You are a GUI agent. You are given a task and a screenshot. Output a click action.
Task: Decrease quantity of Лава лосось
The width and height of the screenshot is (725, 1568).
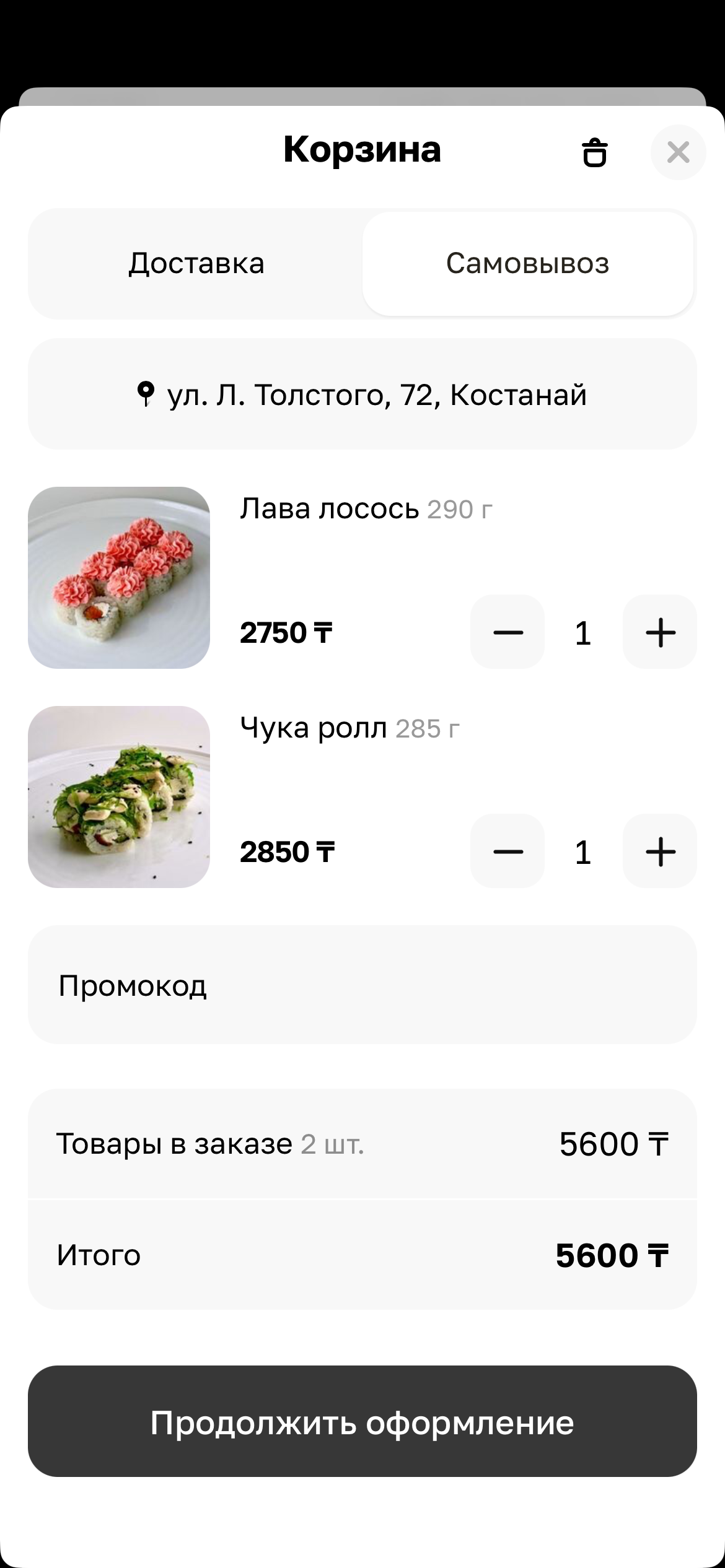(507, 632)
